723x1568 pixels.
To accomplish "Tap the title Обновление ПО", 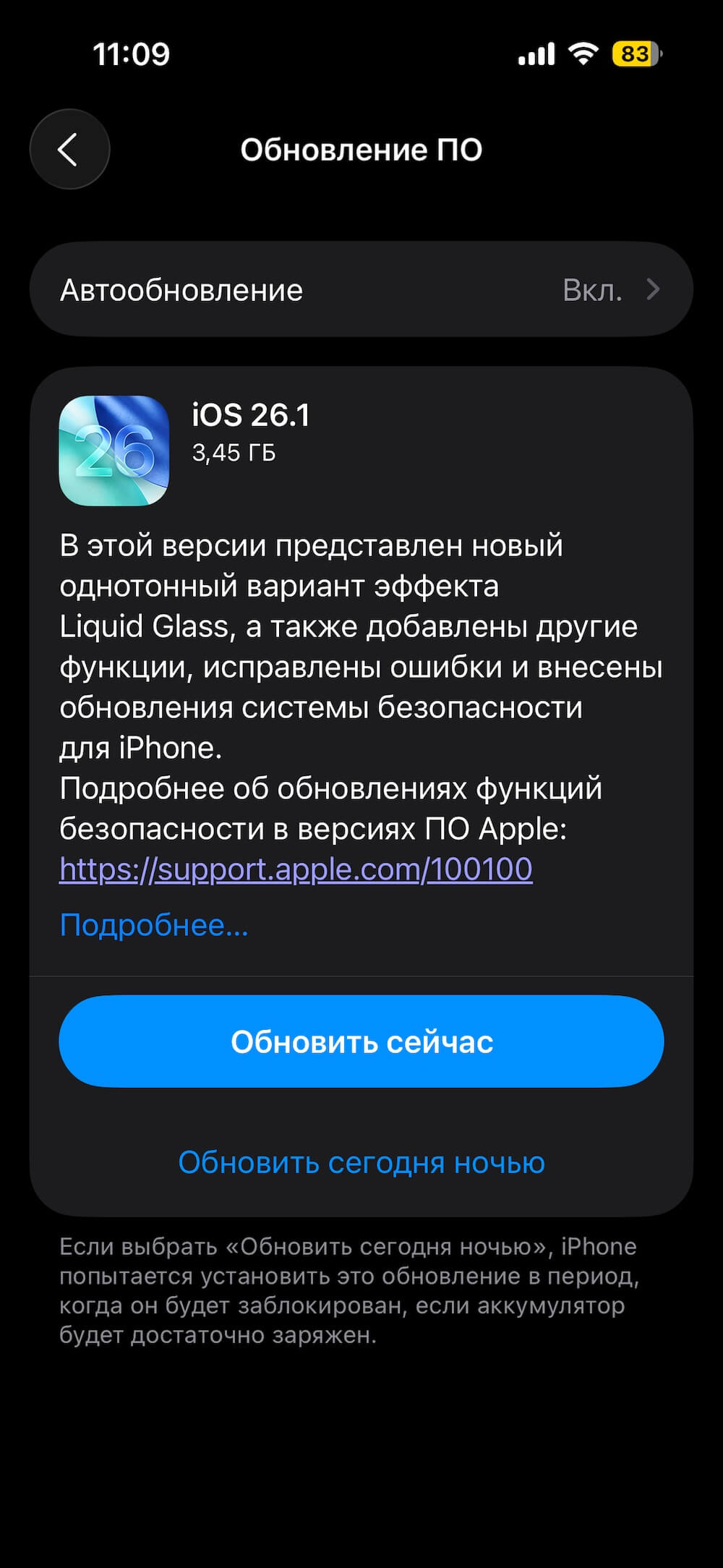I will click(x=361, y=150).
